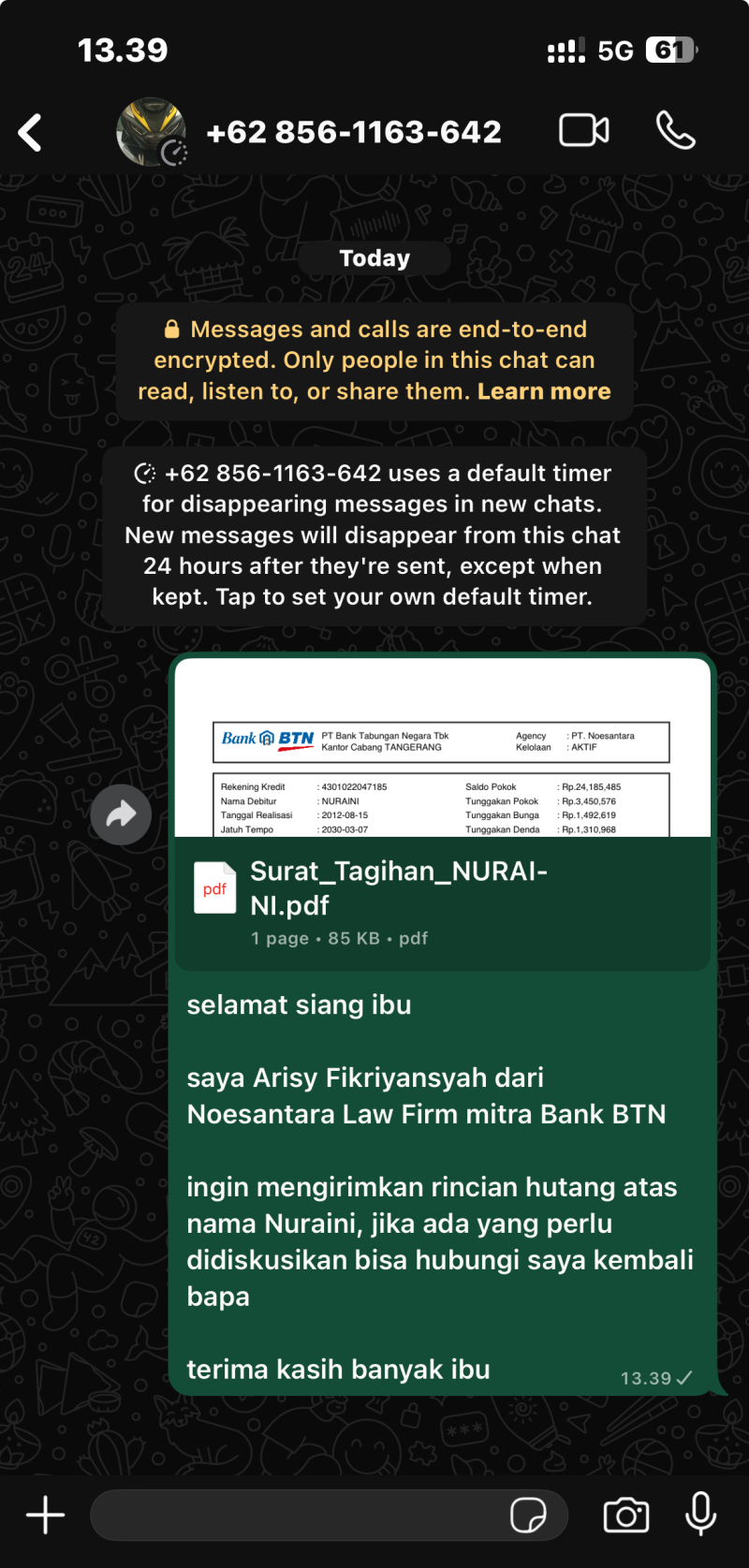Go back to the chat list
749x1568 pixels.
[30, 132]
